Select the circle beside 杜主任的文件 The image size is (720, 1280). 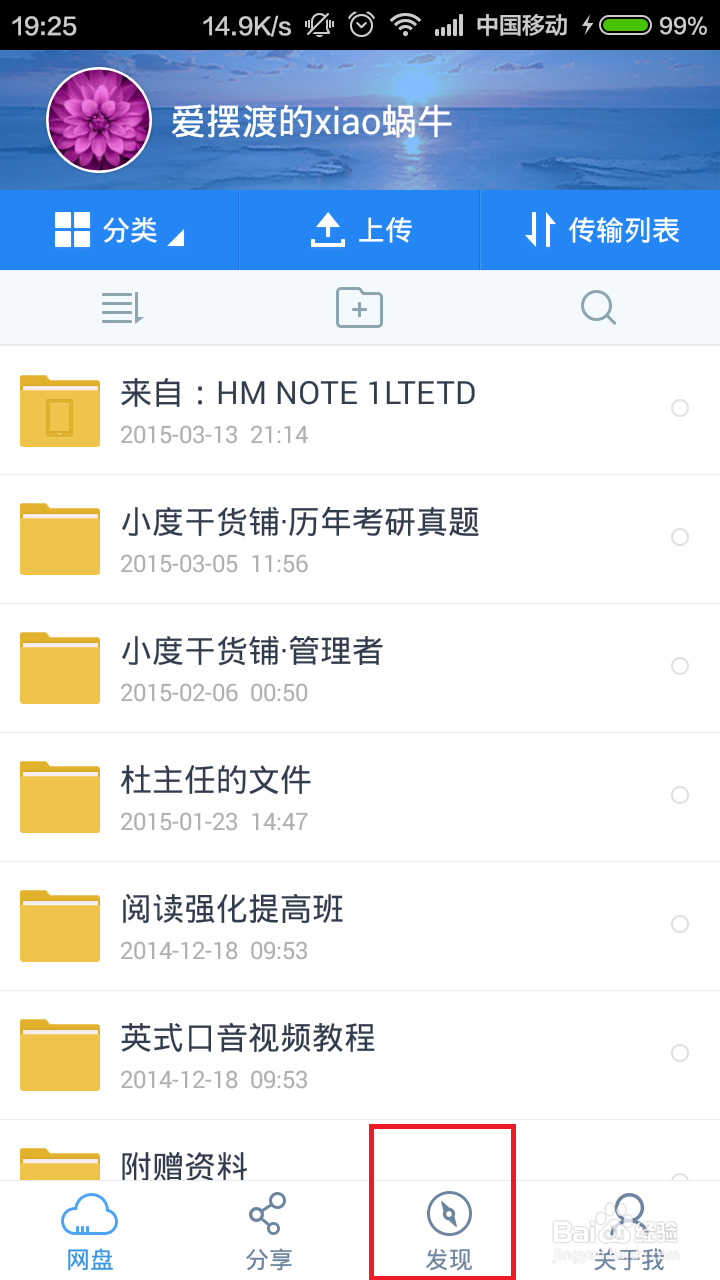point(680,795)
